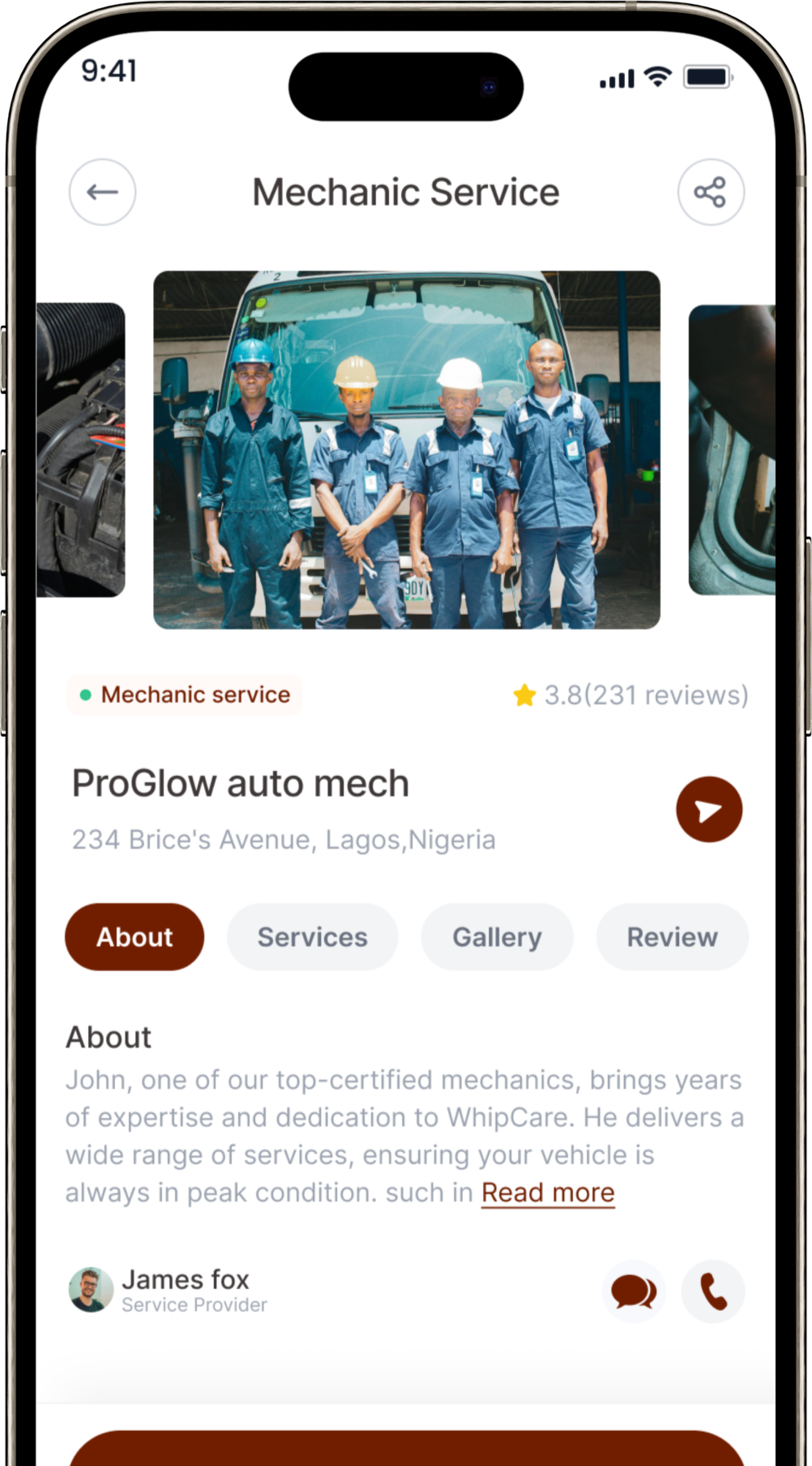Share this mechanic service

click(711, 192)
